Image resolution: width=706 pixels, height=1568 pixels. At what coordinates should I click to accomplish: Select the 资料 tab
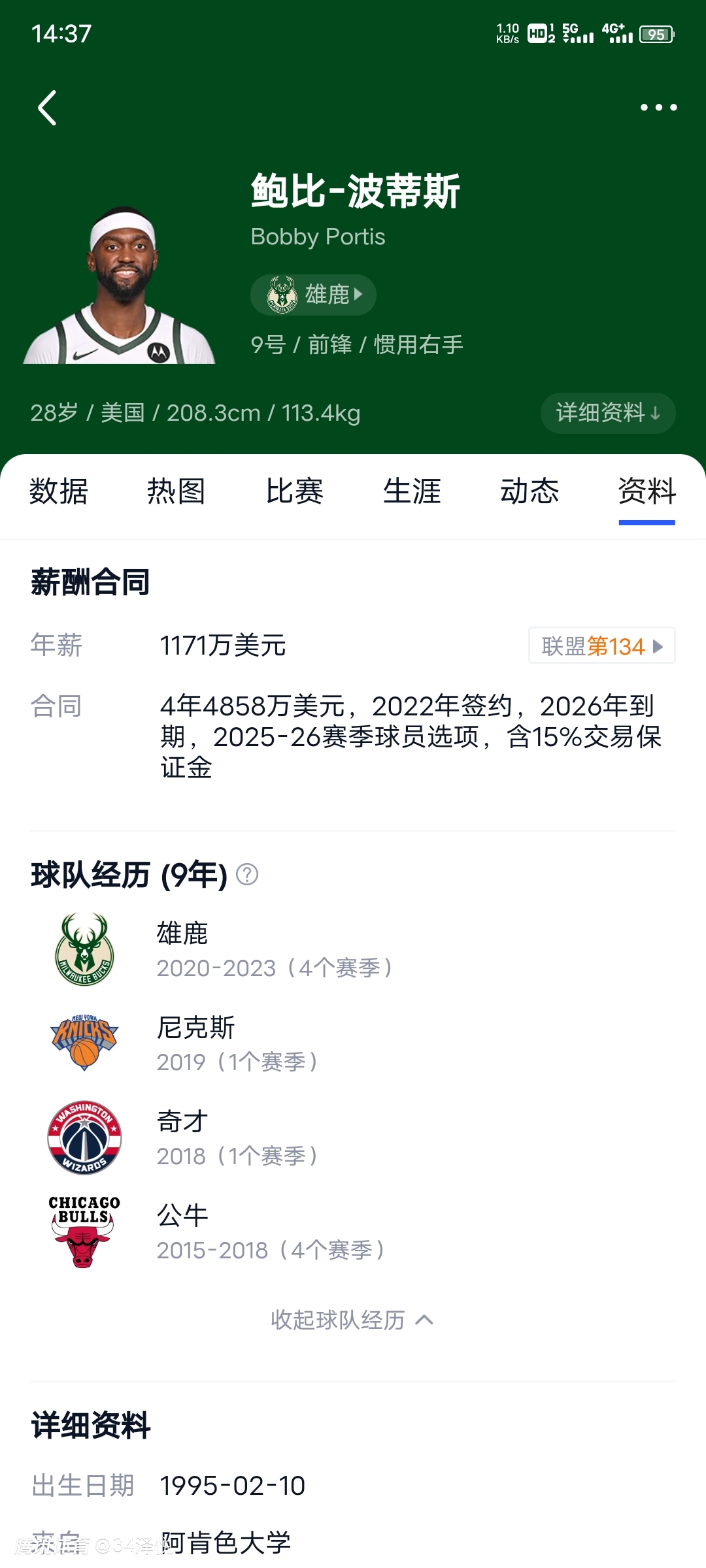tap(647, 491)
